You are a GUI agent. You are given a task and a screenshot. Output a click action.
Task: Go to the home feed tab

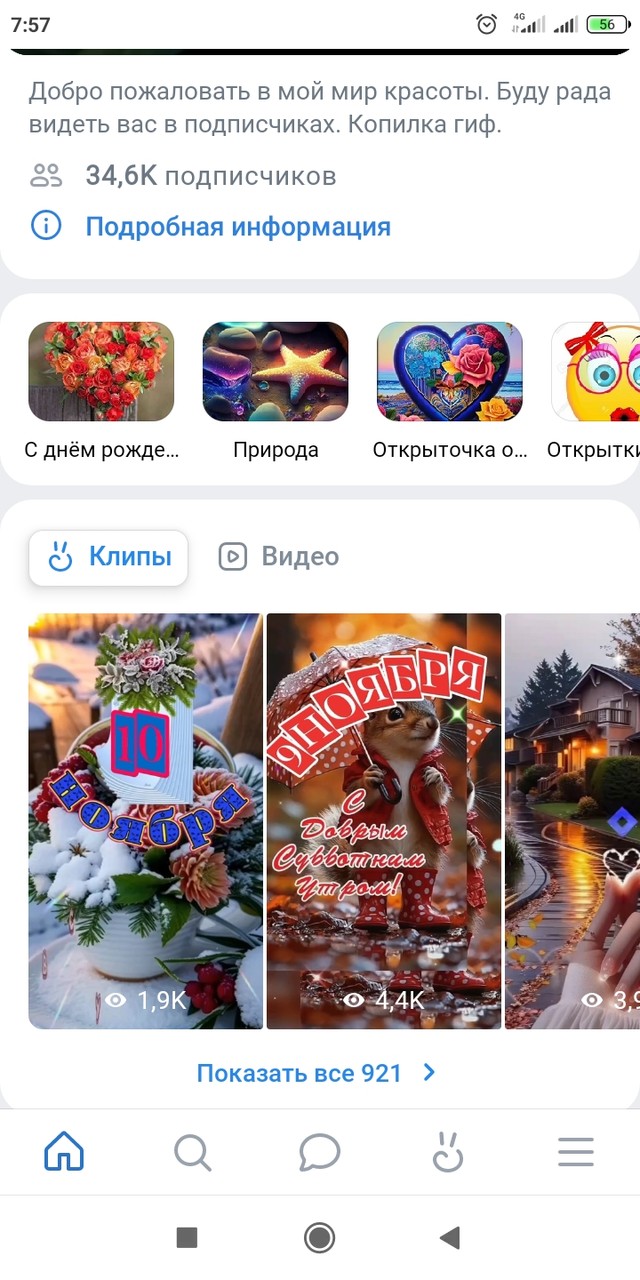[64, 1153]
